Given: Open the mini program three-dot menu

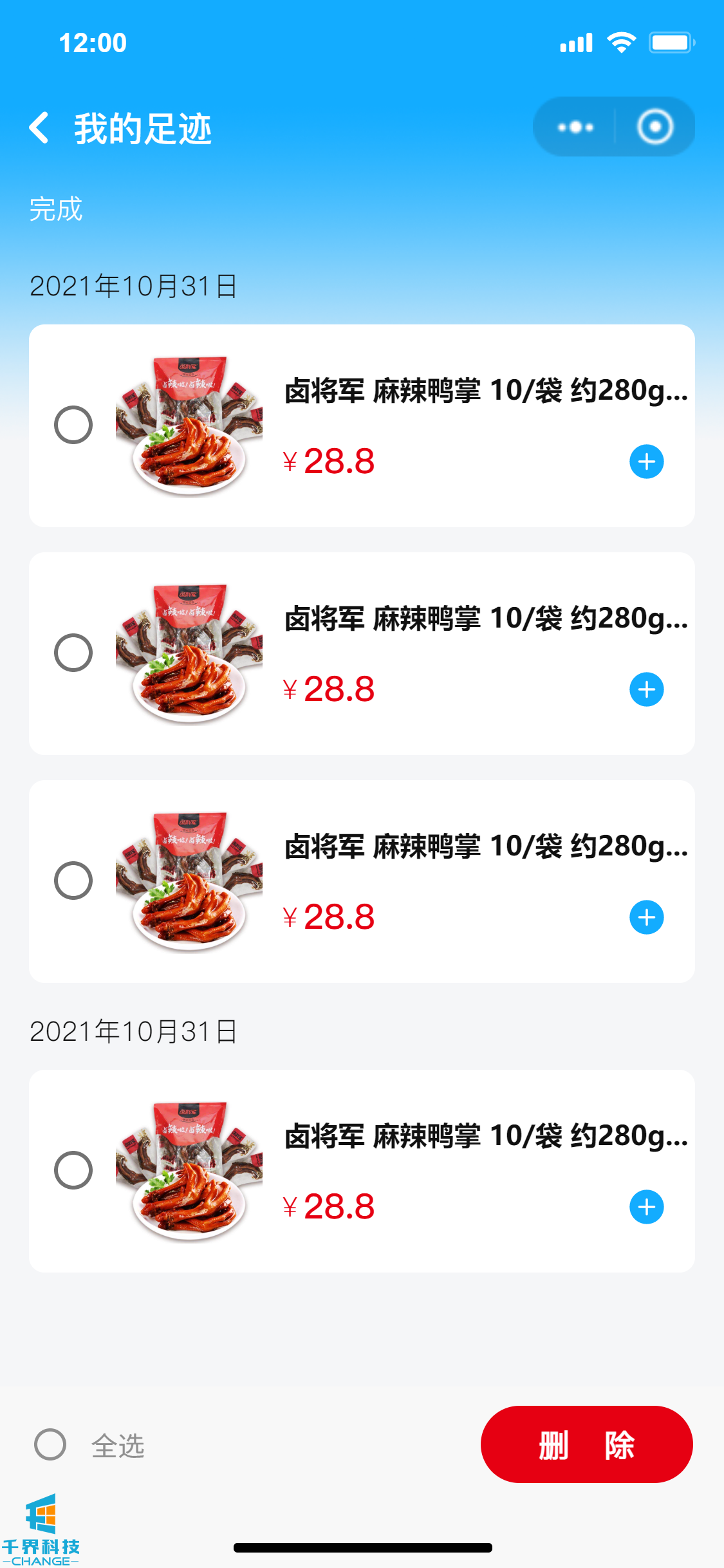Looking at the screenshot, I should click(575, 127).
